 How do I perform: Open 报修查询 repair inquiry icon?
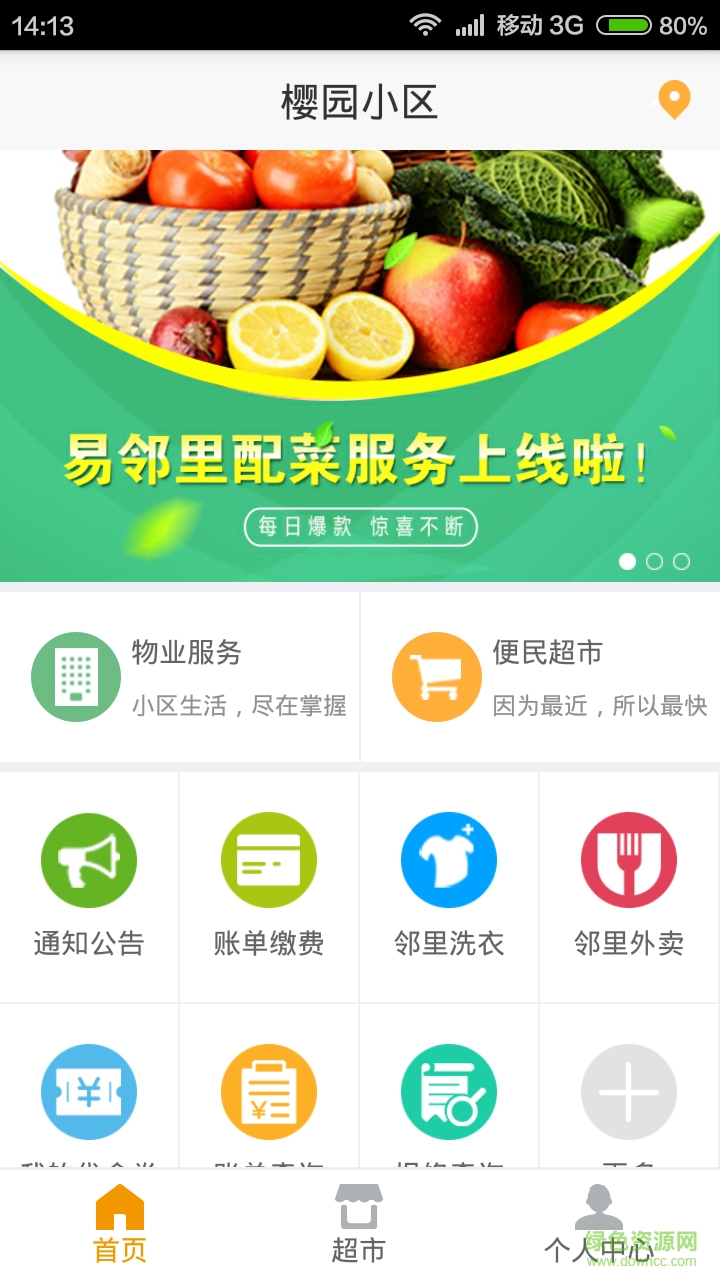[x=448, y=1092]
